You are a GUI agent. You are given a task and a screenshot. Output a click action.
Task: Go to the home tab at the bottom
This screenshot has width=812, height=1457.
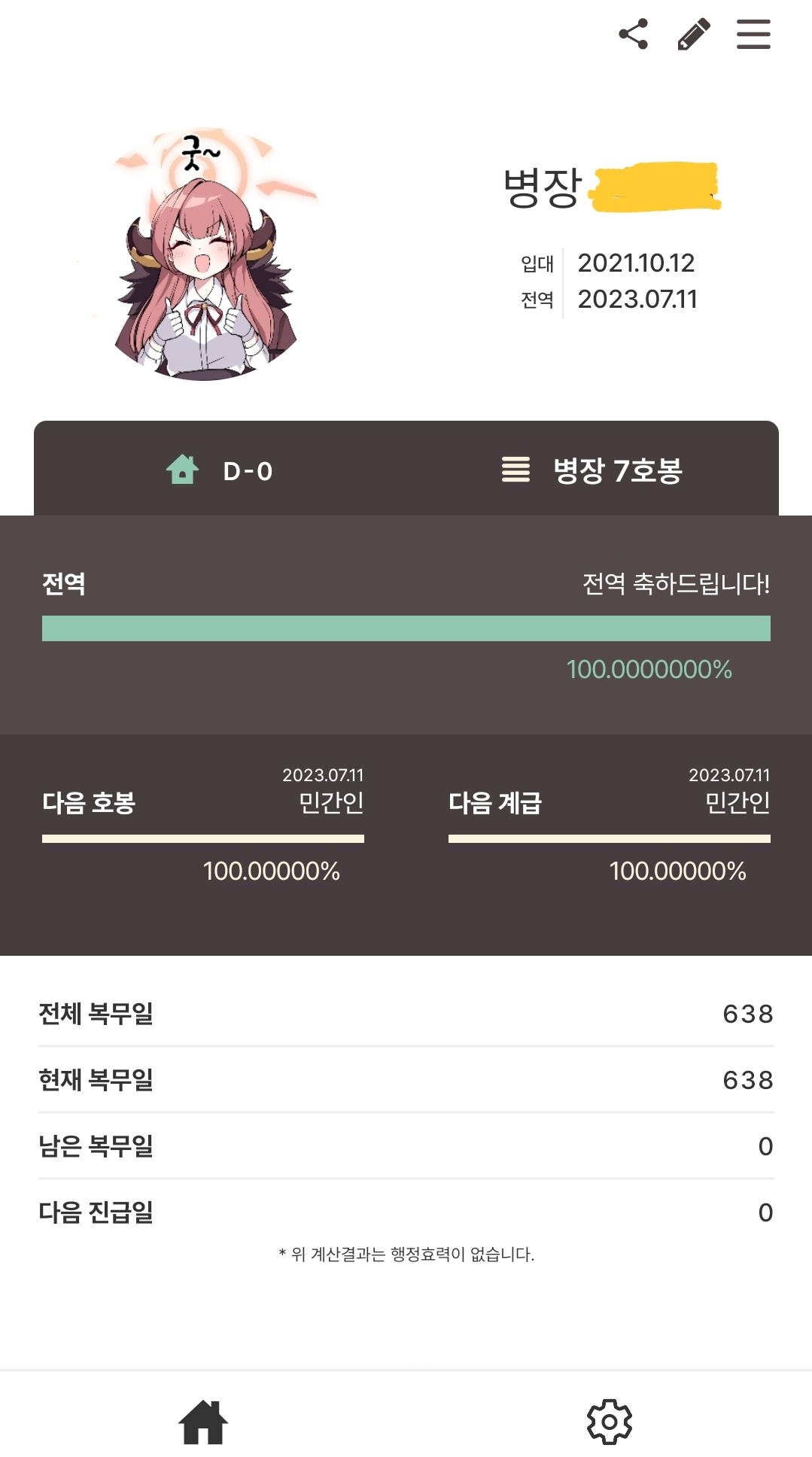tap(203, 1422)
